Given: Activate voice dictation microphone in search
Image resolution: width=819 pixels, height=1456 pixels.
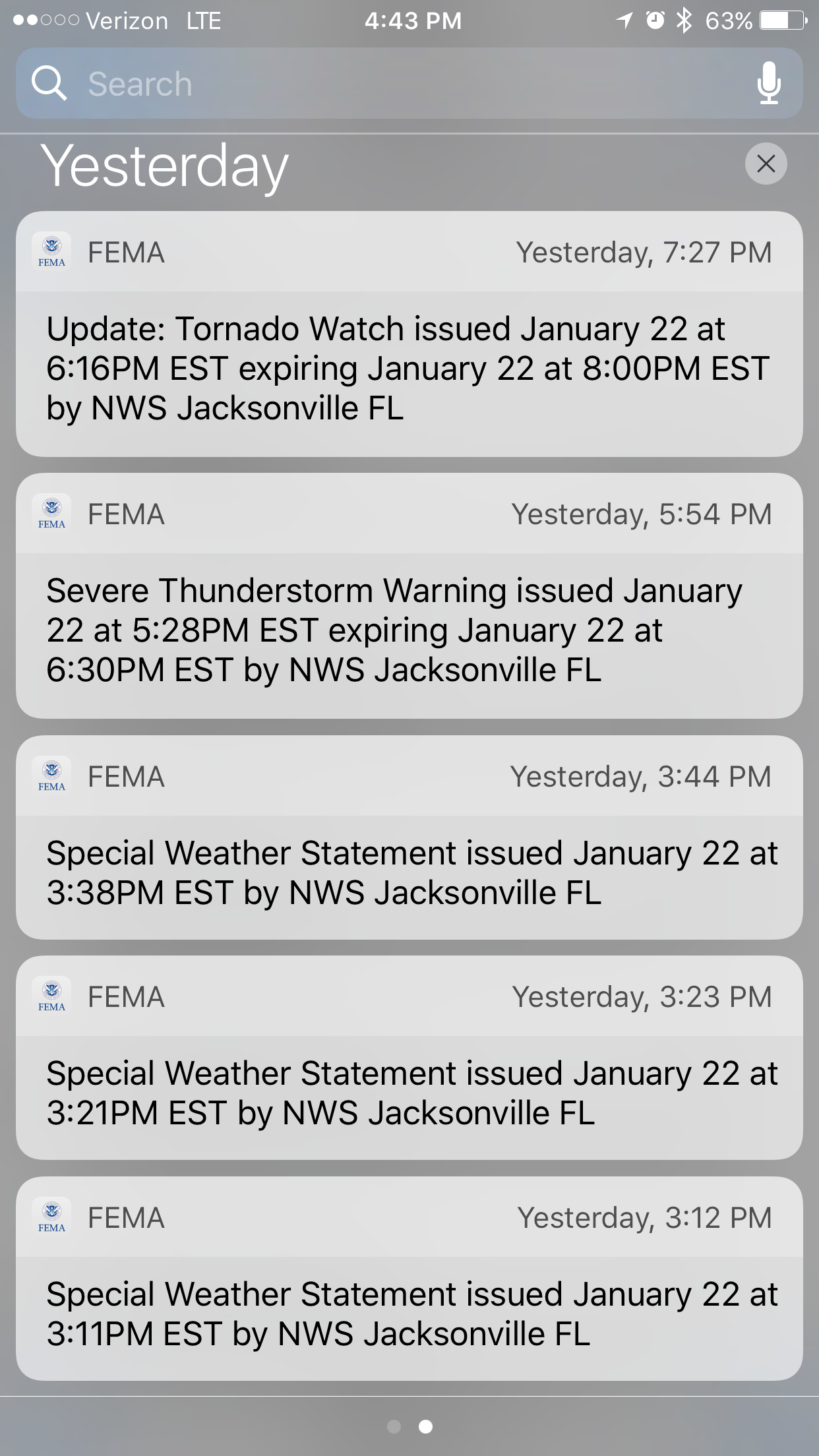Looking at the screenshot, I should coord(768,84).
